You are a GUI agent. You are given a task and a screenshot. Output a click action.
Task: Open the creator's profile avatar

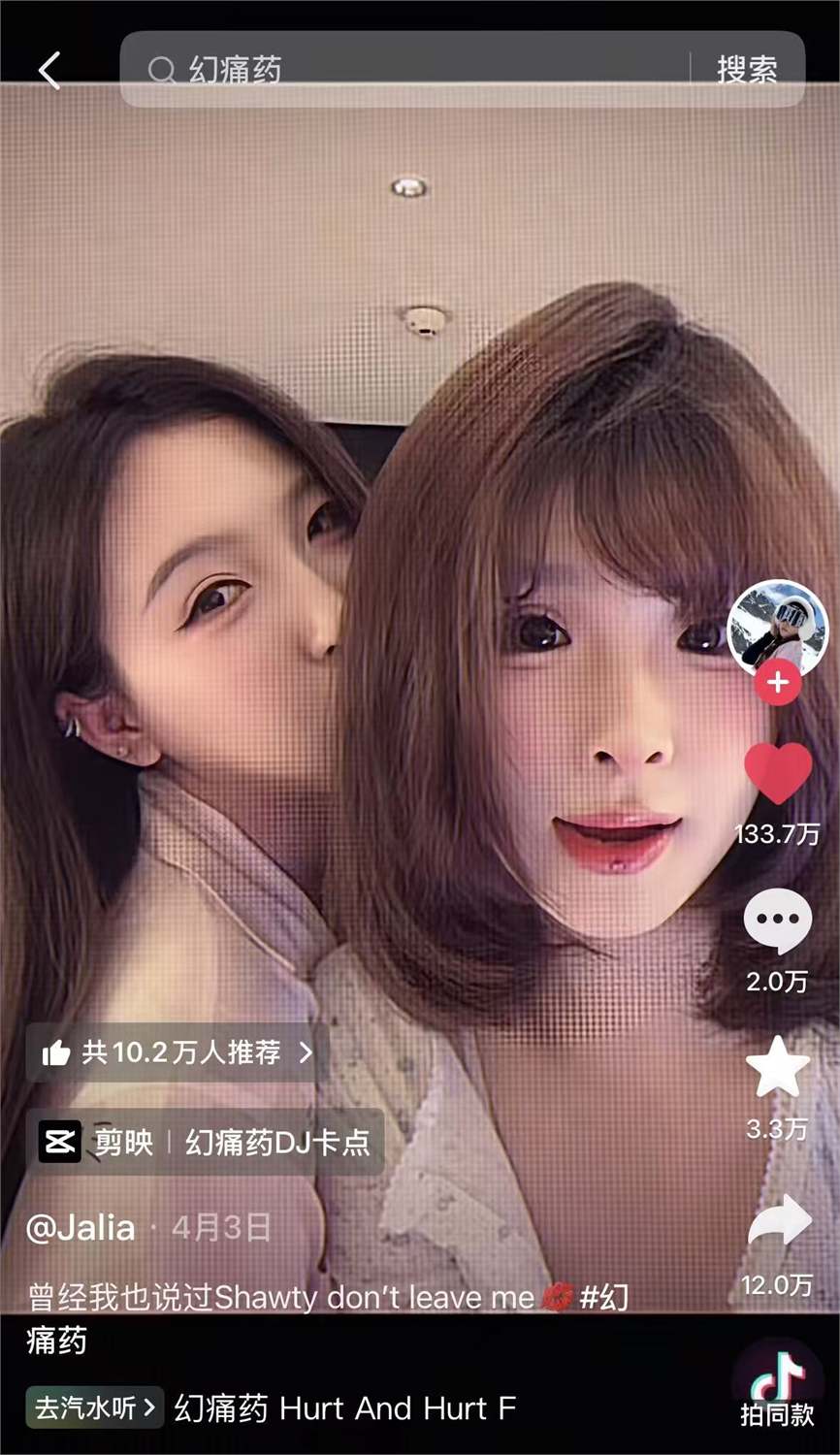point(777,628)
